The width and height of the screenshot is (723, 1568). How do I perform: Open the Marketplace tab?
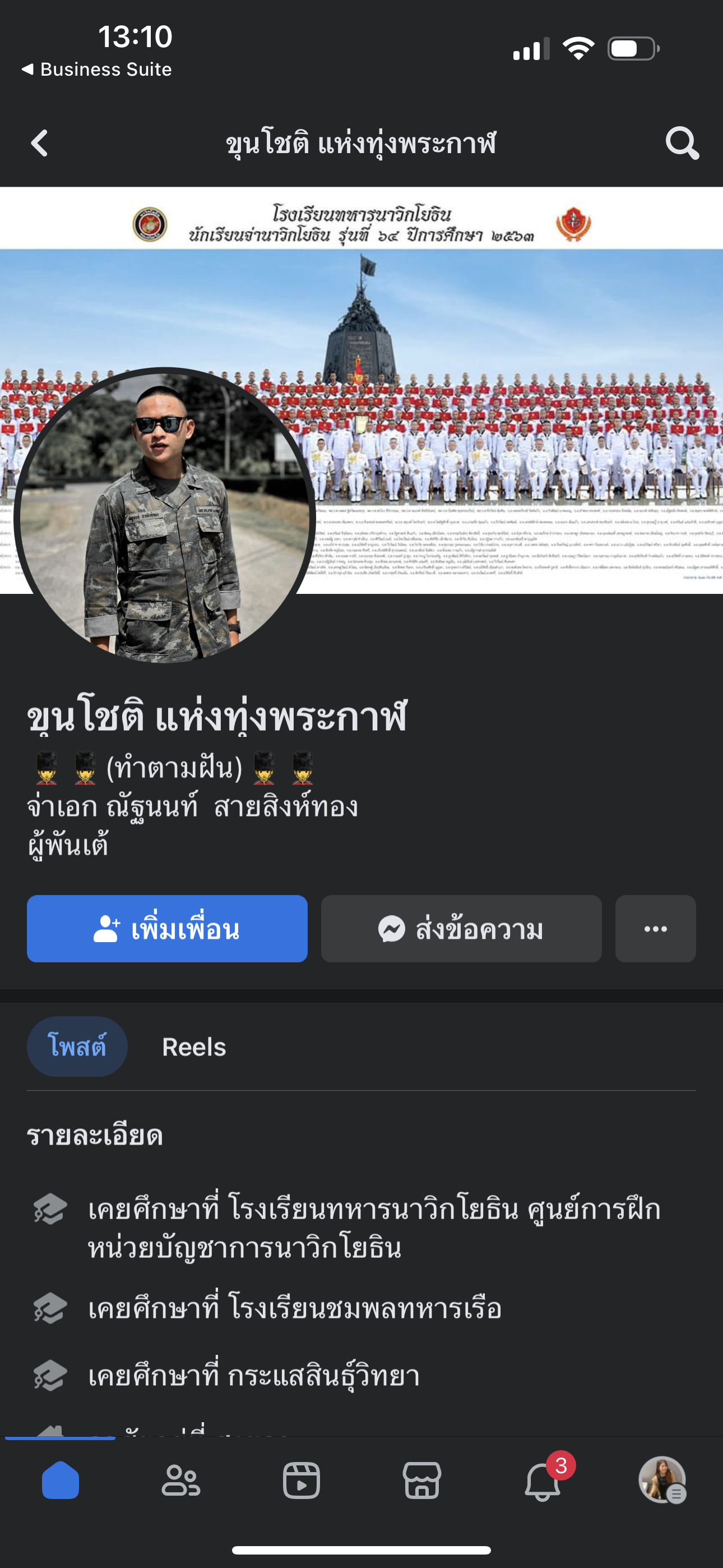click(x=421, y=1481)
